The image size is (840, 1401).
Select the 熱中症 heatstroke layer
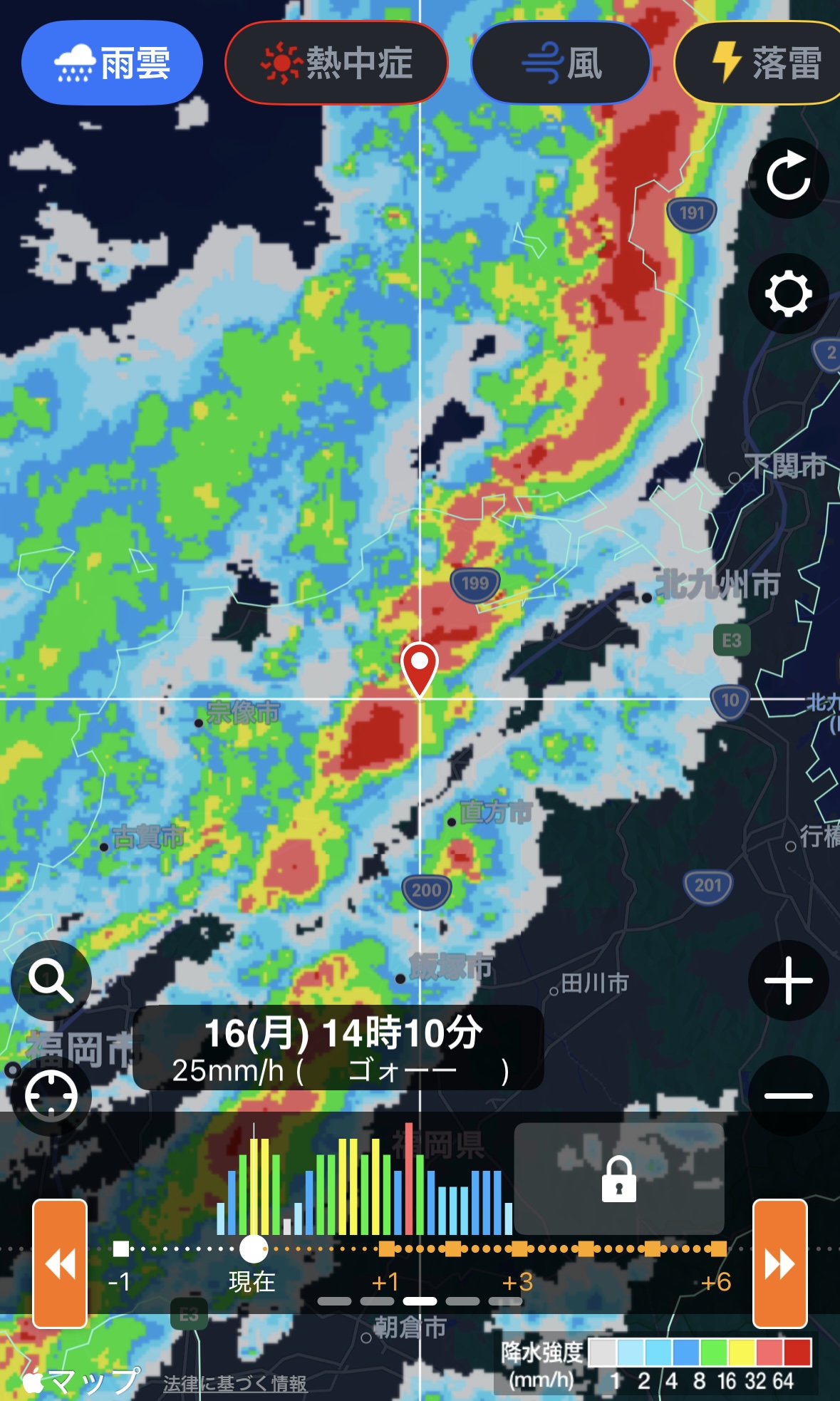pyautogui.click(x=336, y=63)
